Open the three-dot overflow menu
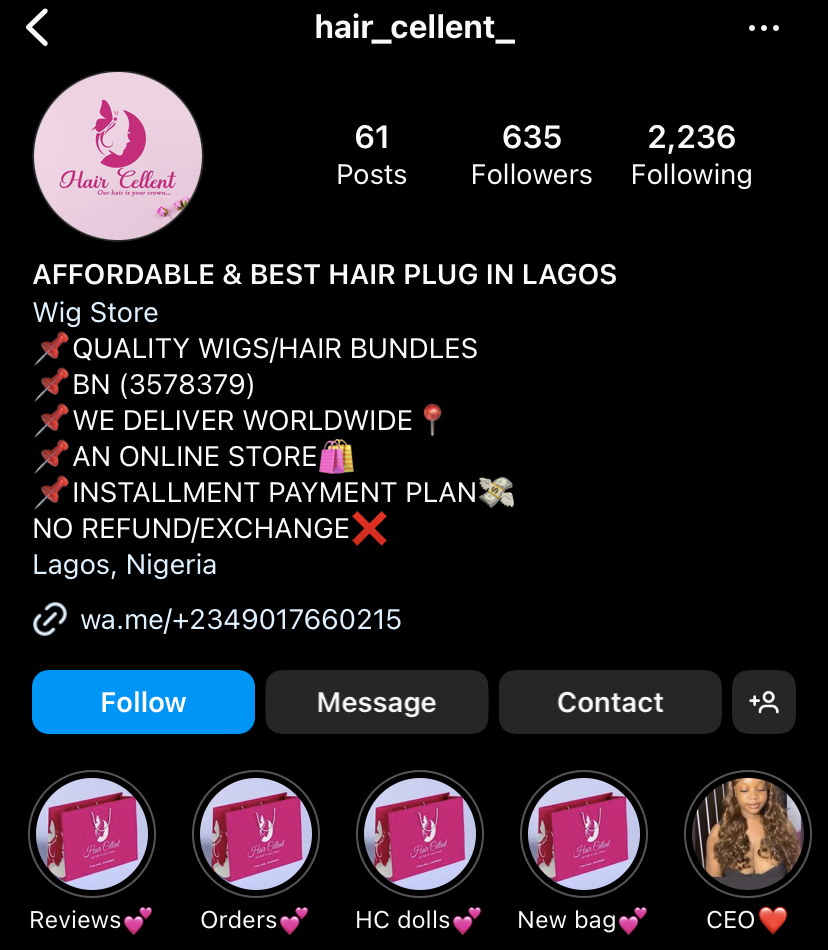Image resolution: width=828 pixels, height=950 pixels. [763, 29]
